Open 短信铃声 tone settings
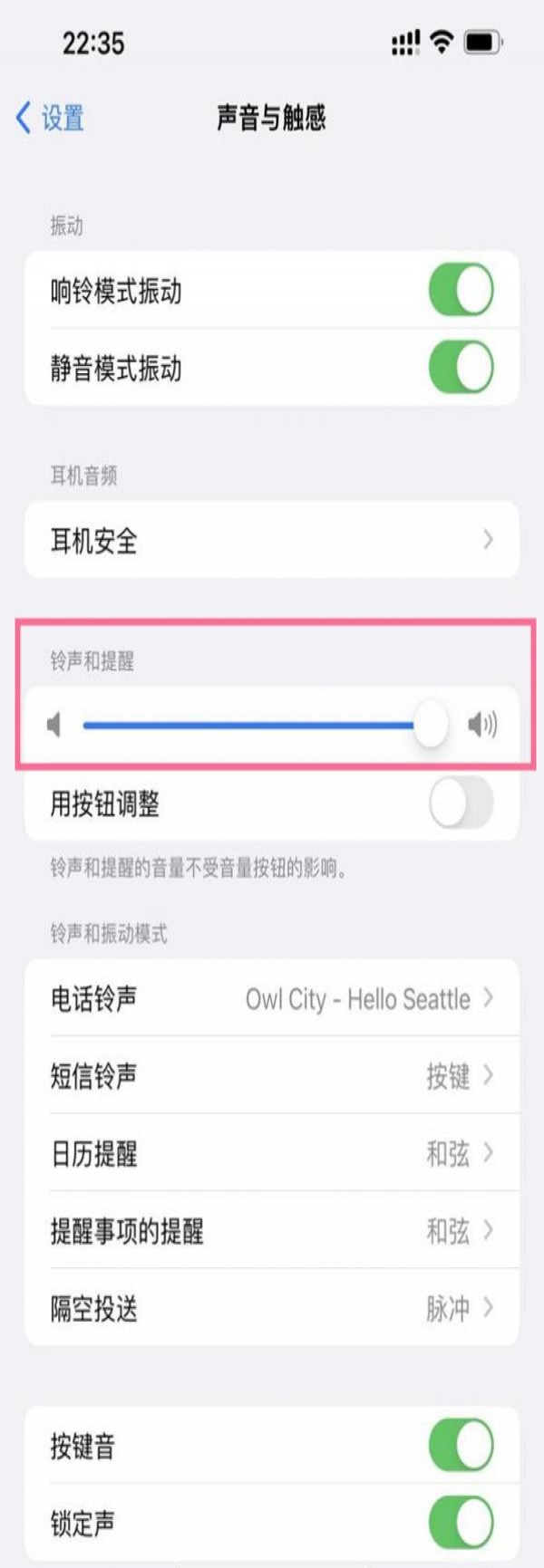Screen dimensions: 544x1568 pyautogui.click(x=272, y=1076)
